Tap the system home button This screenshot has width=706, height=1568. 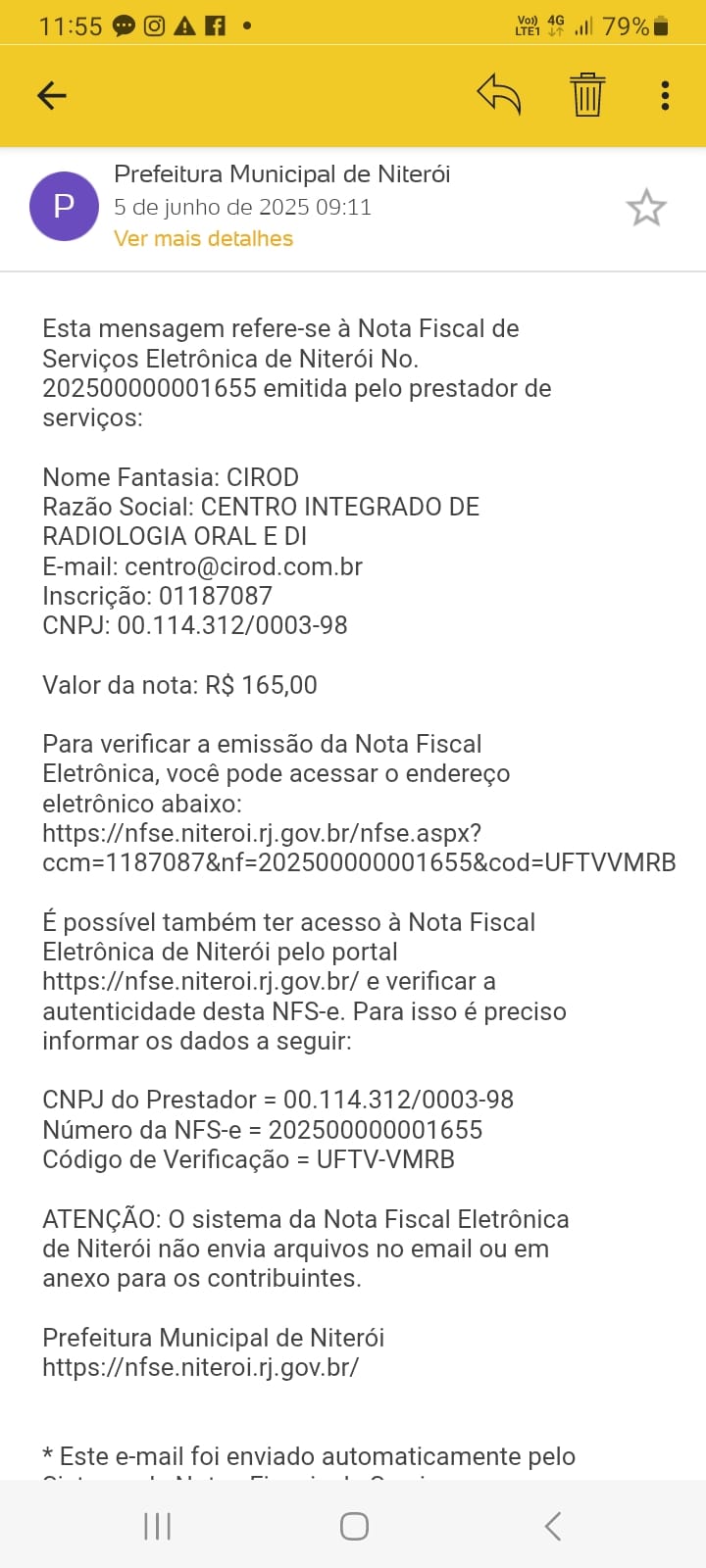tap(354, 1526)
